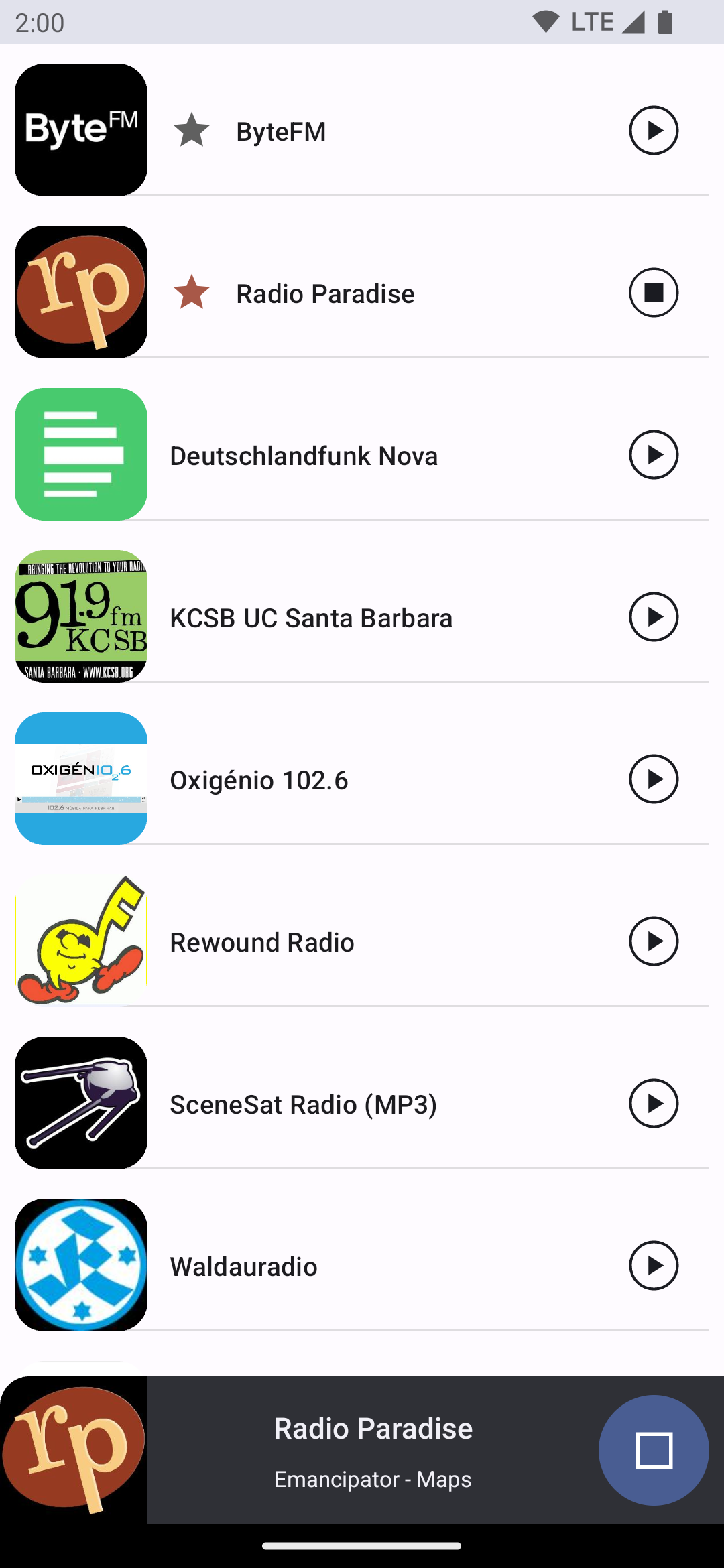
Task: Stop Radio Paradise in the station list
Action: click(x=654, y=293)
